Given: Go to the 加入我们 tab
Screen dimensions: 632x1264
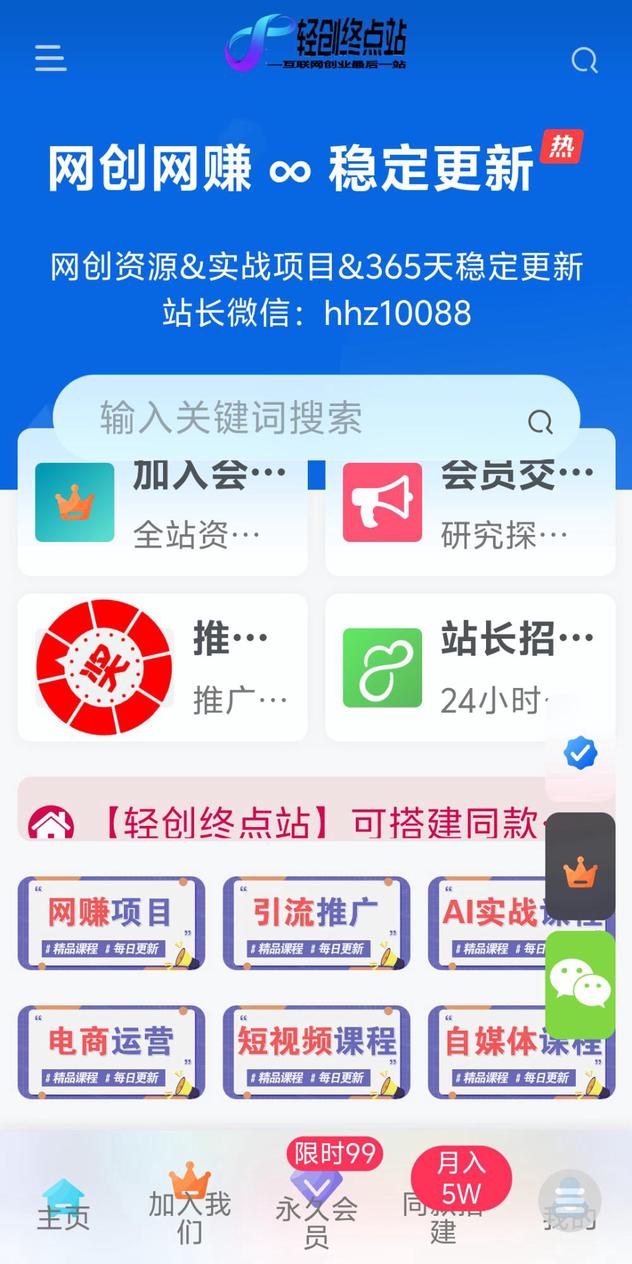Looking at the screenshot, I should 189,1205.
